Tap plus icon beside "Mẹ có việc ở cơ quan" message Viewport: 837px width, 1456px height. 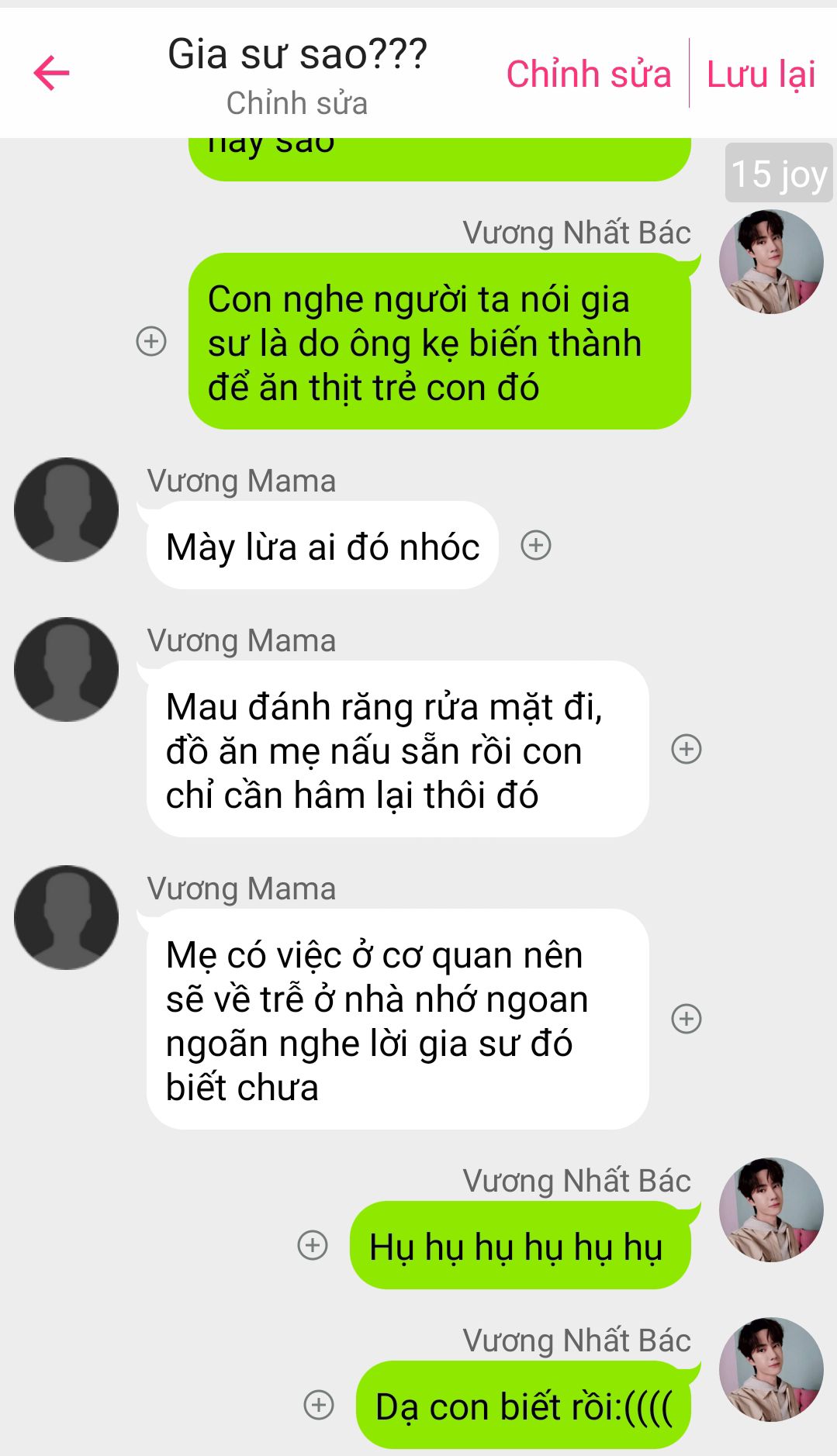(687, 1019)
